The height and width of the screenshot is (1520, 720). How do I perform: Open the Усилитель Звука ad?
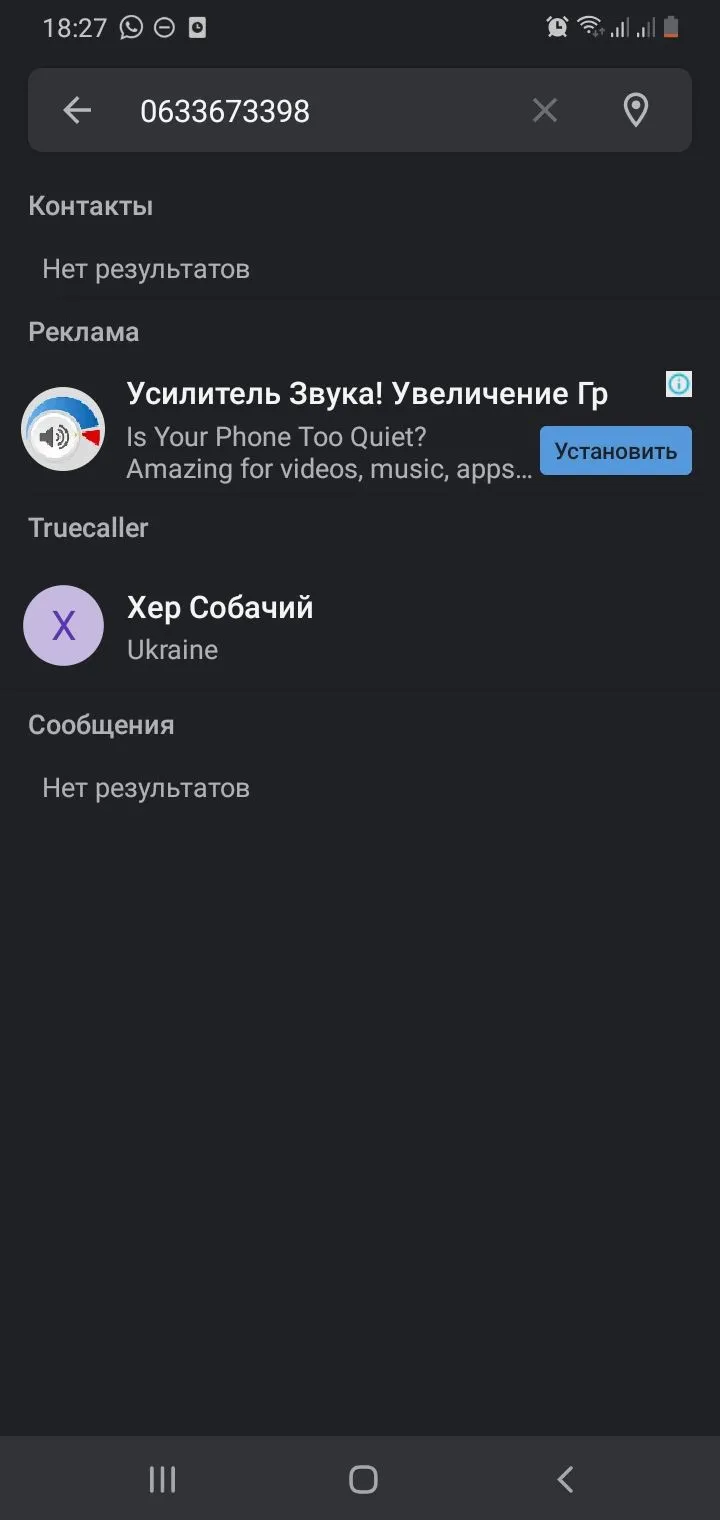point(330,432)
